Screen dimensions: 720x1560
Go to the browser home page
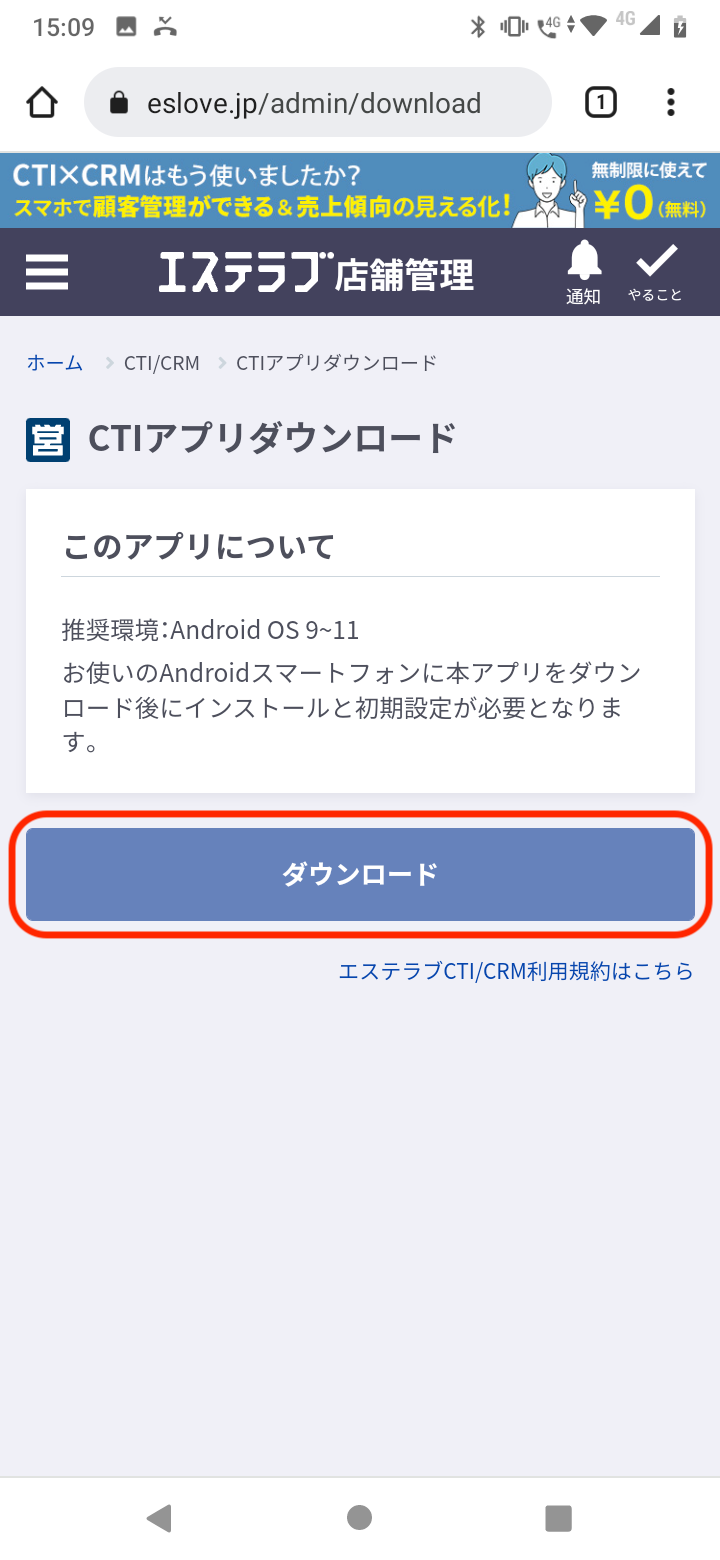42,102
